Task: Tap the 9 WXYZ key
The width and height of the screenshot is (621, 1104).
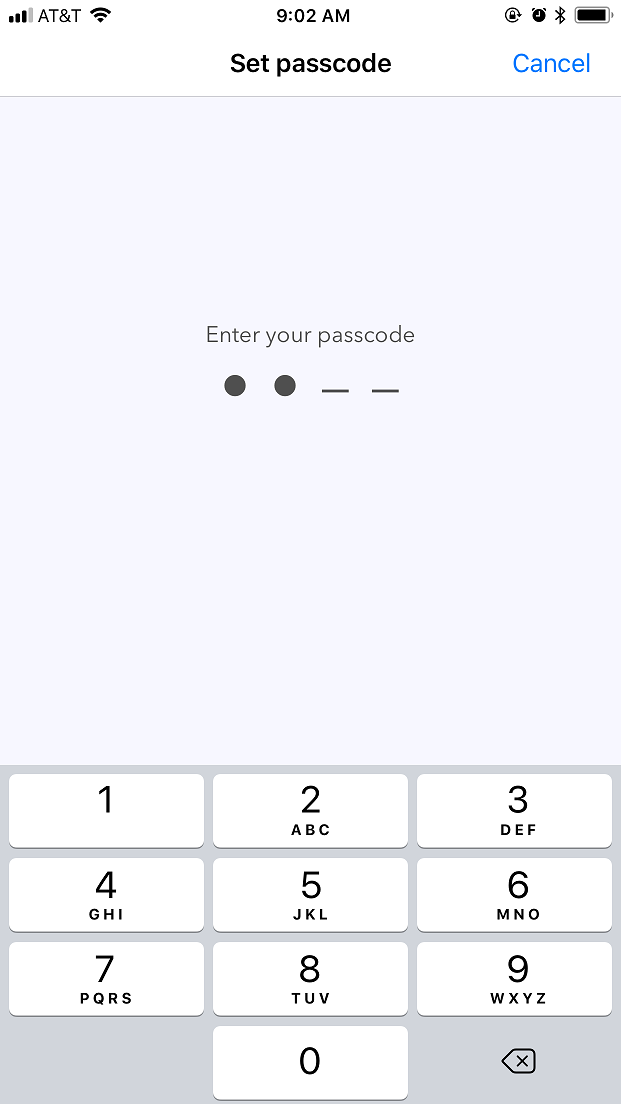Action: pyautogui.click(x=514, y=978)
